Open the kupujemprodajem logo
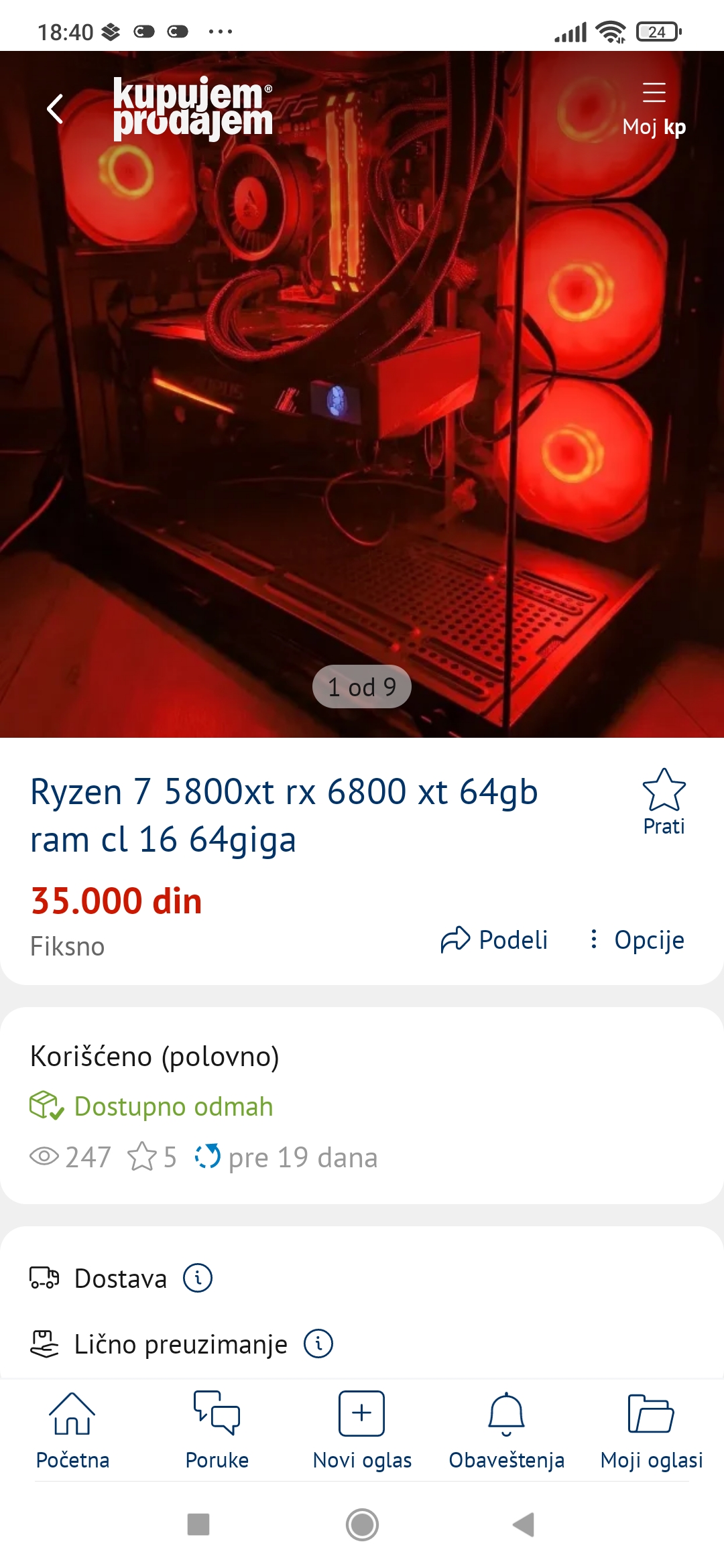This screenshot has width=724, height=1568. click(193, 109)
